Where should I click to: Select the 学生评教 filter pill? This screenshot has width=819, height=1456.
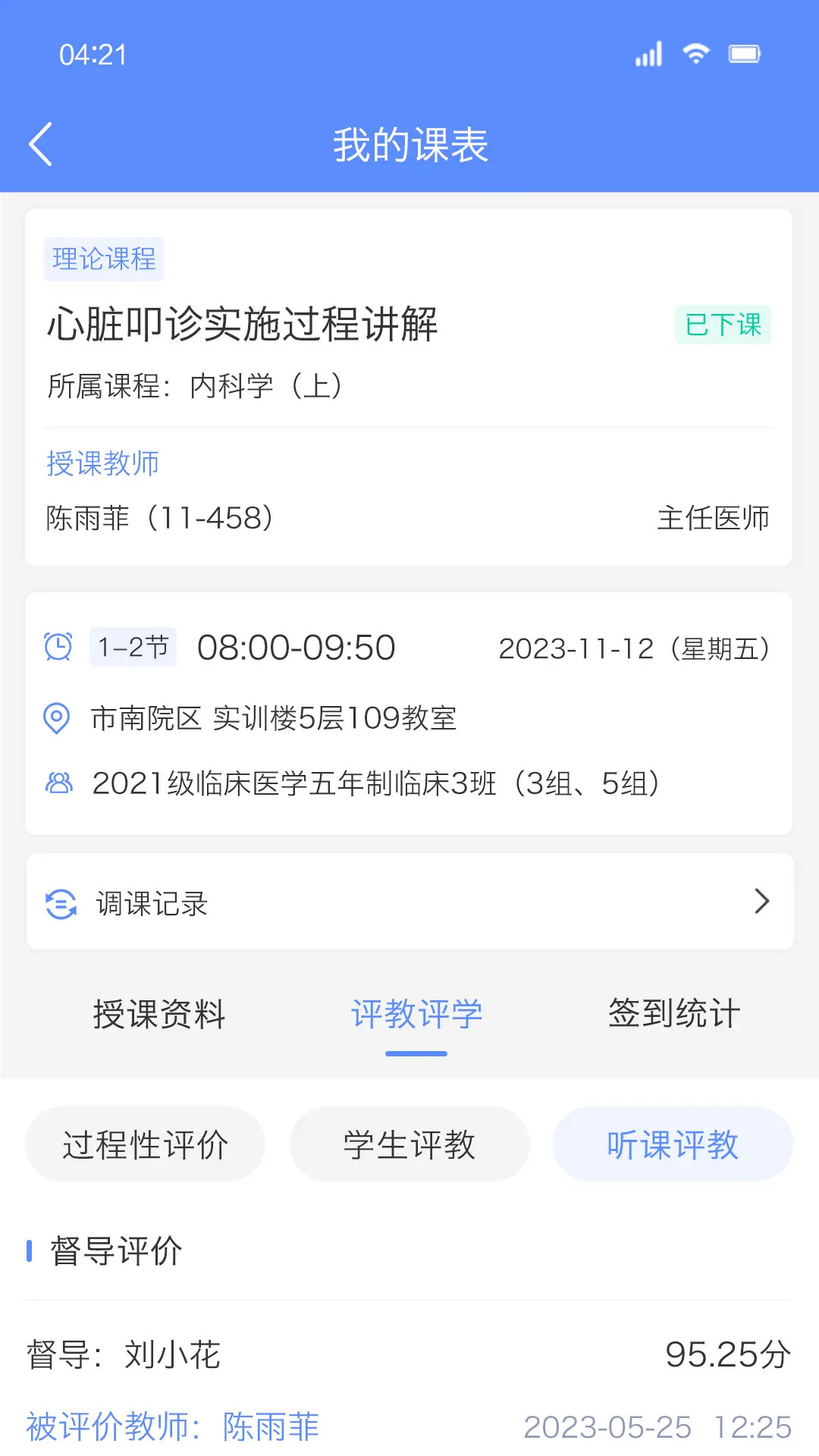(x=409, y=1144)
